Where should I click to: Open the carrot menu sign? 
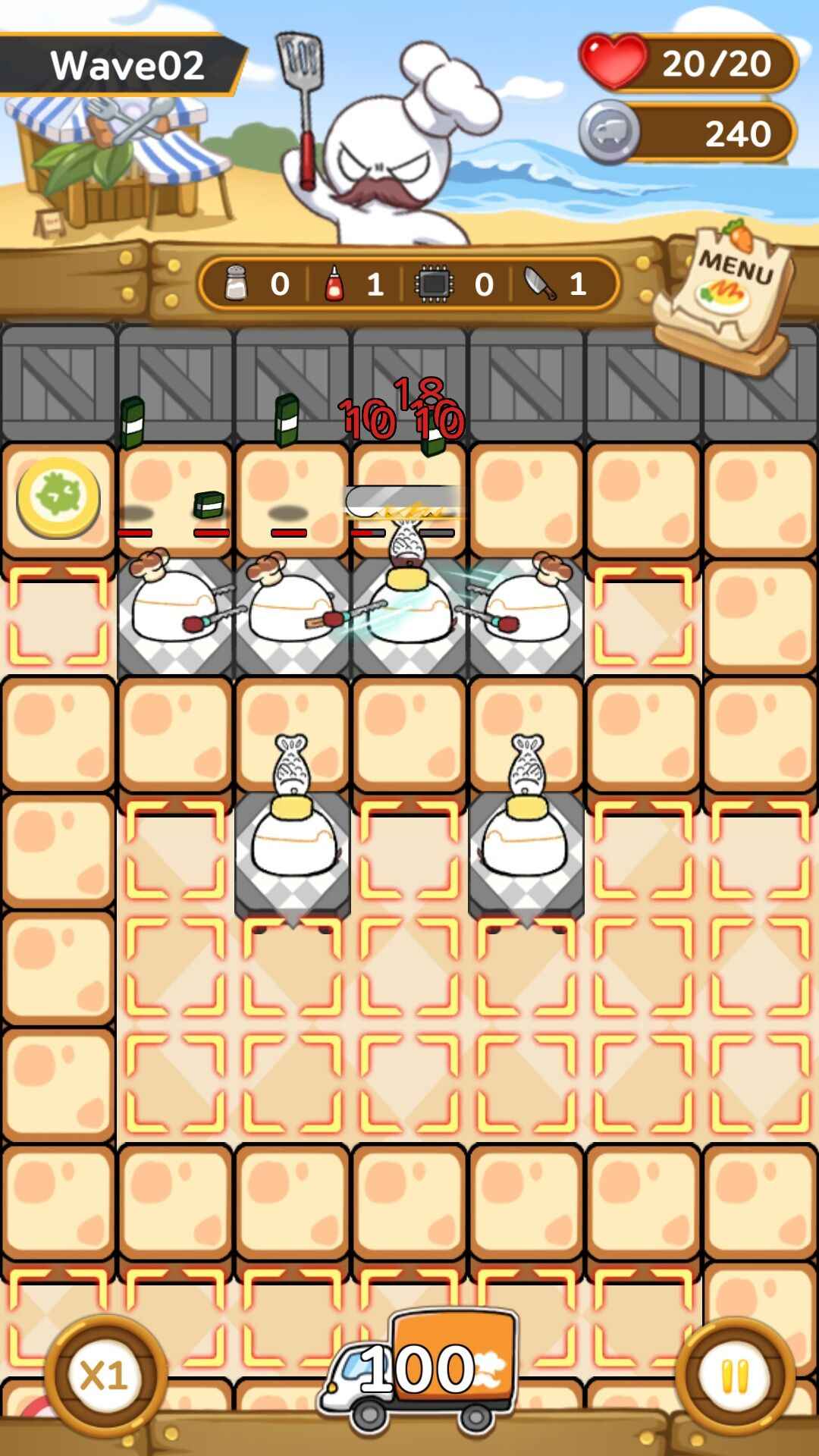coord(739,239)
